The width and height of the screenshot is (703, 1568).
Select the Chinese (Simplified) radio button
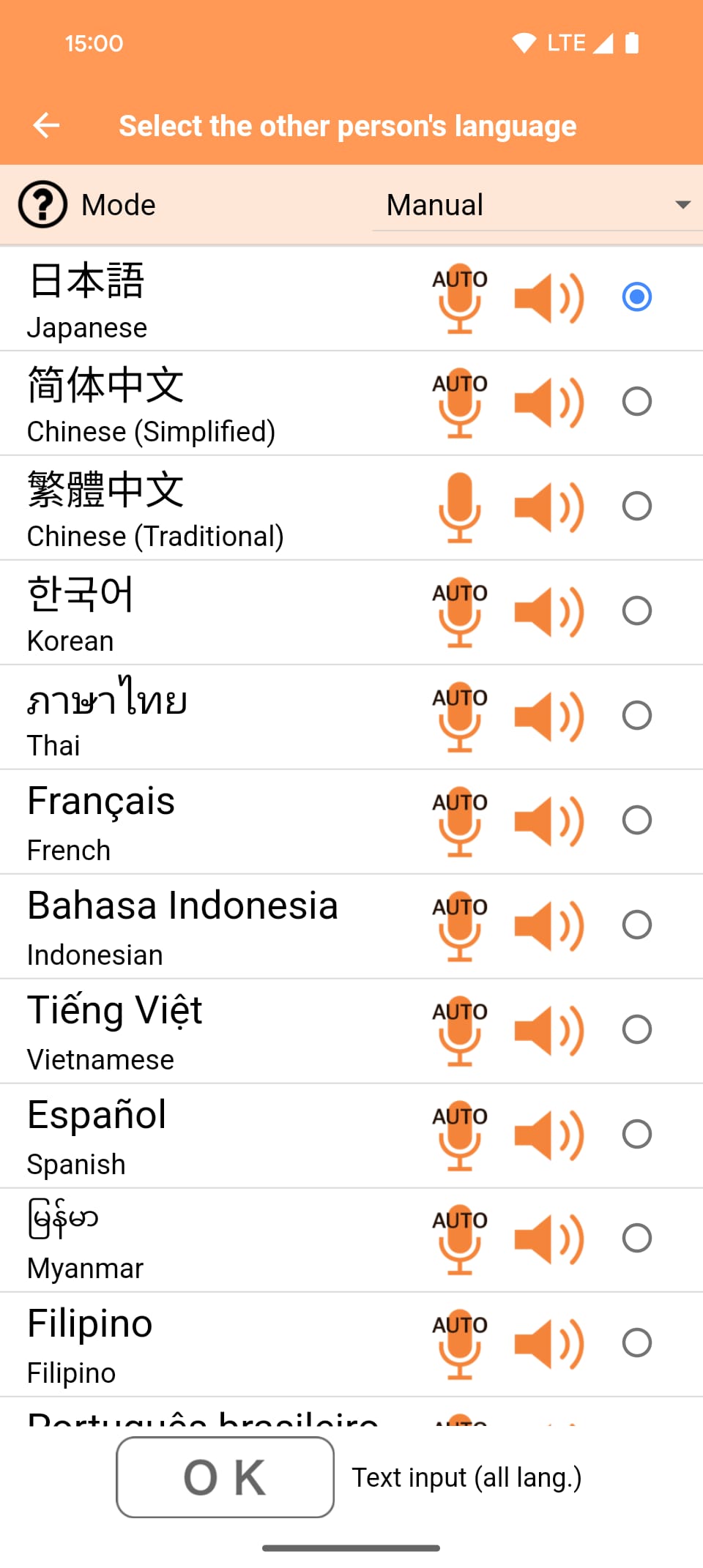pyautogui.click(x=636, y=401)
